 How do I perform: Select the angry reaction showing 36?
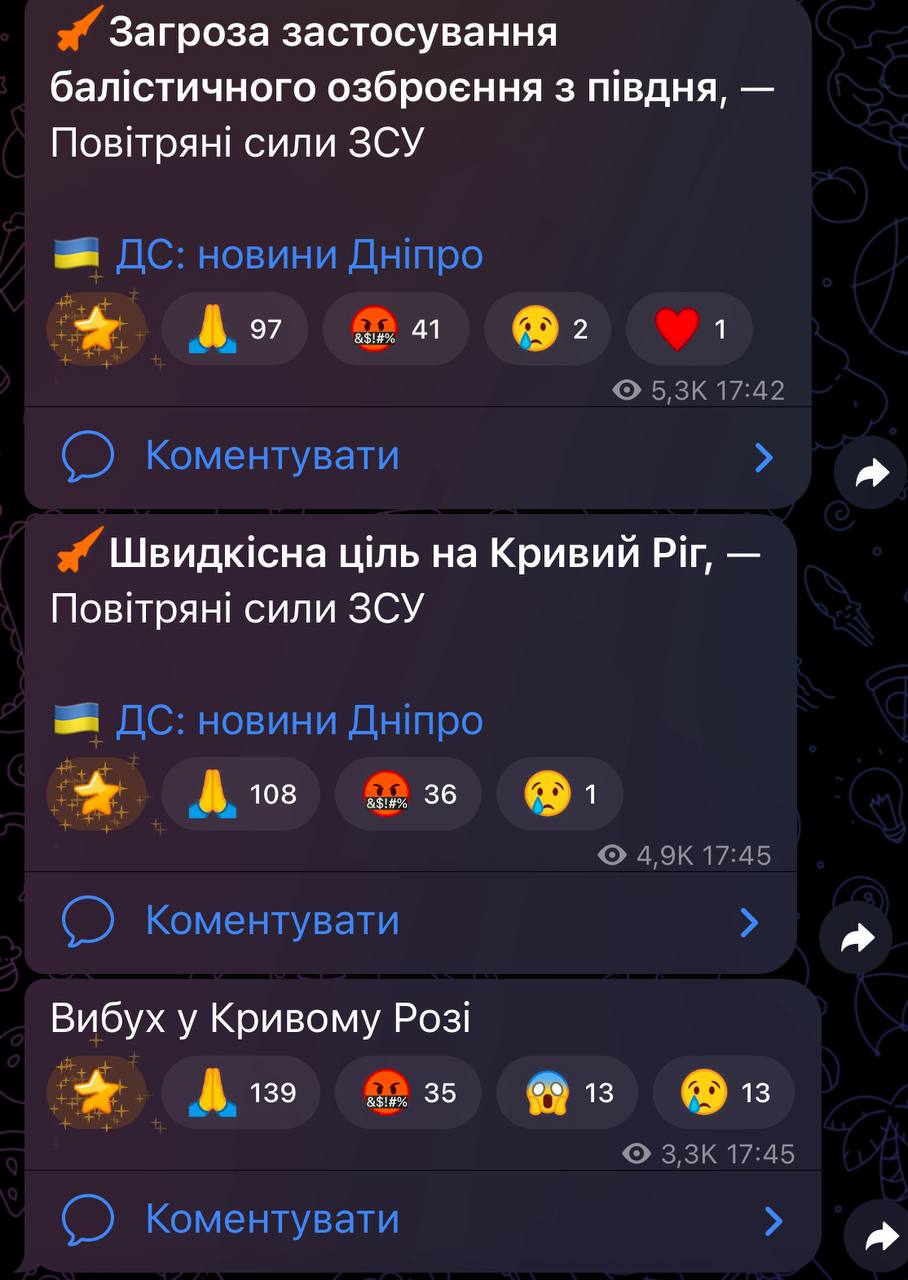(408, 794)
